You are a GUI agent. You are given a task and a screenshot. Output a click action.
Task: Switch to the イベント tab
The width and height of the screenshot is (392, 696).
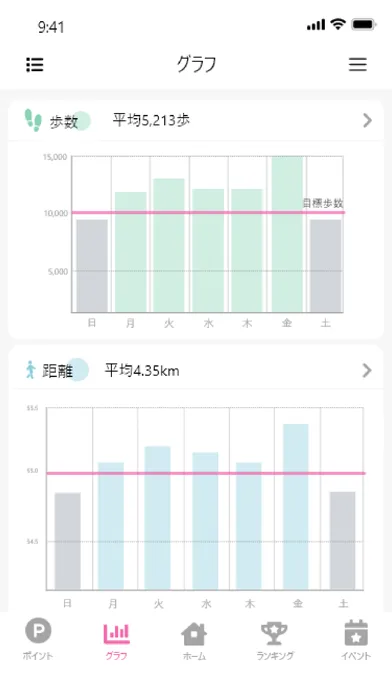(356, 639)
